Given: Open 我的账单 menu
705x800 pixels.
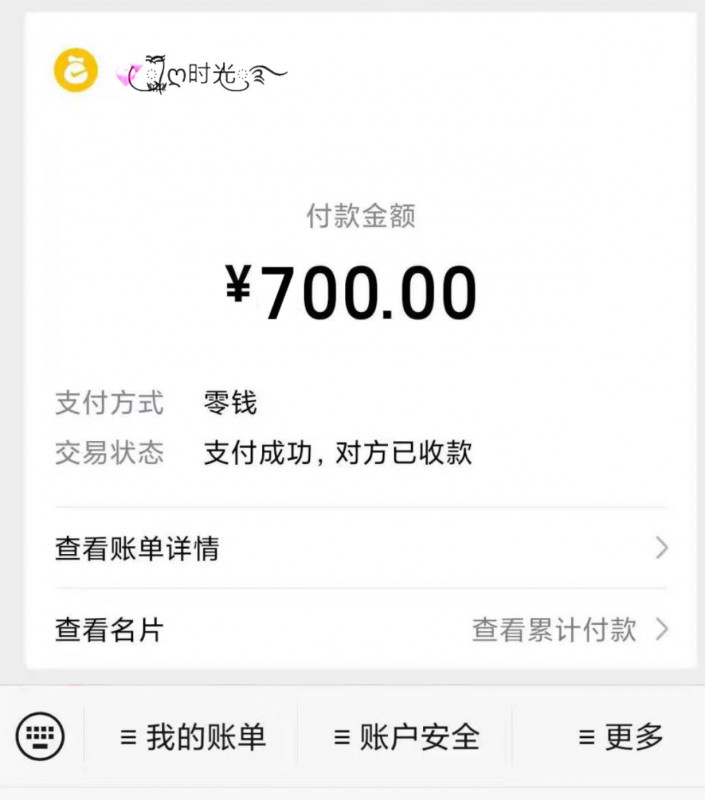Looking at the screenshot, I should pos(193,738).
